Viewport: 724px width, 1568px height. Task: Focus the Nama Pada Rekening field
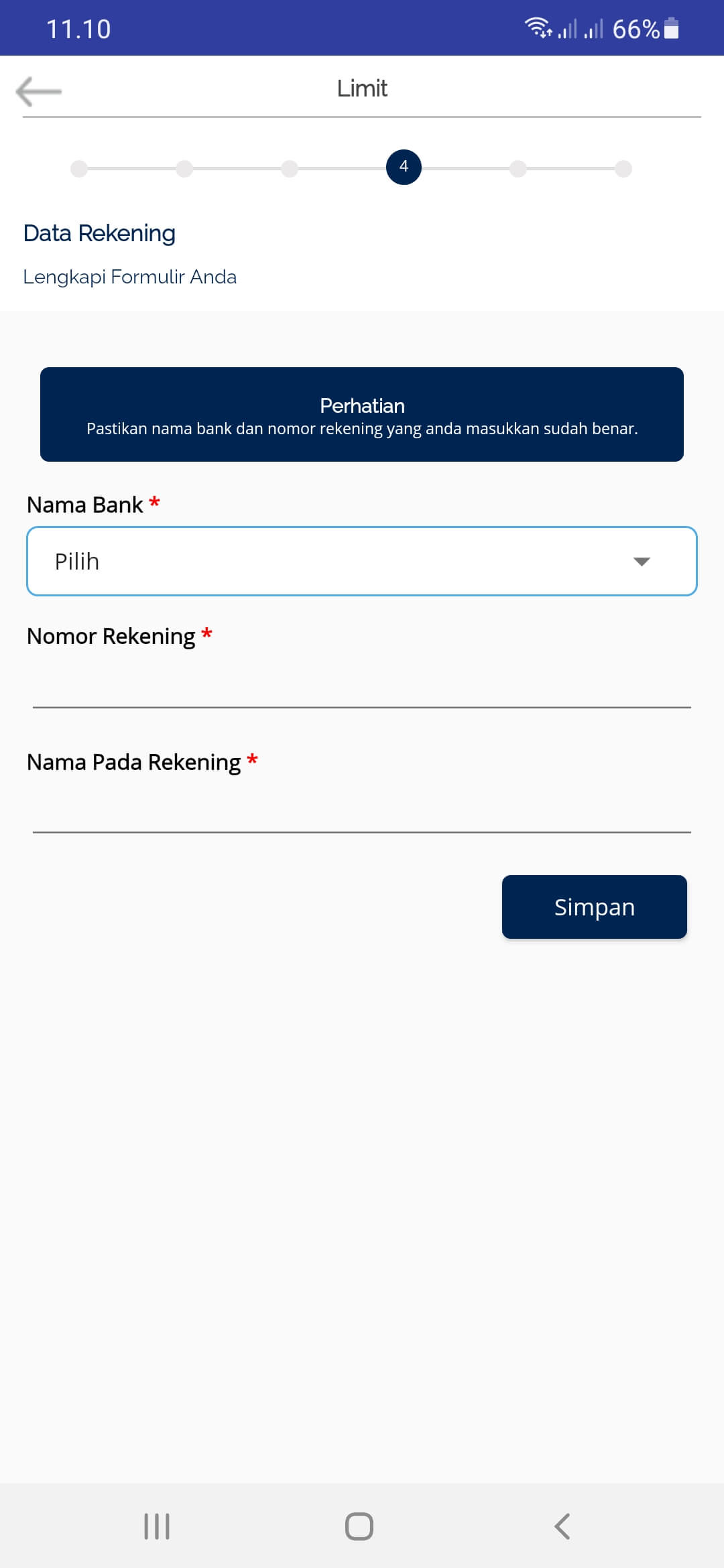[x=362, y=809]
